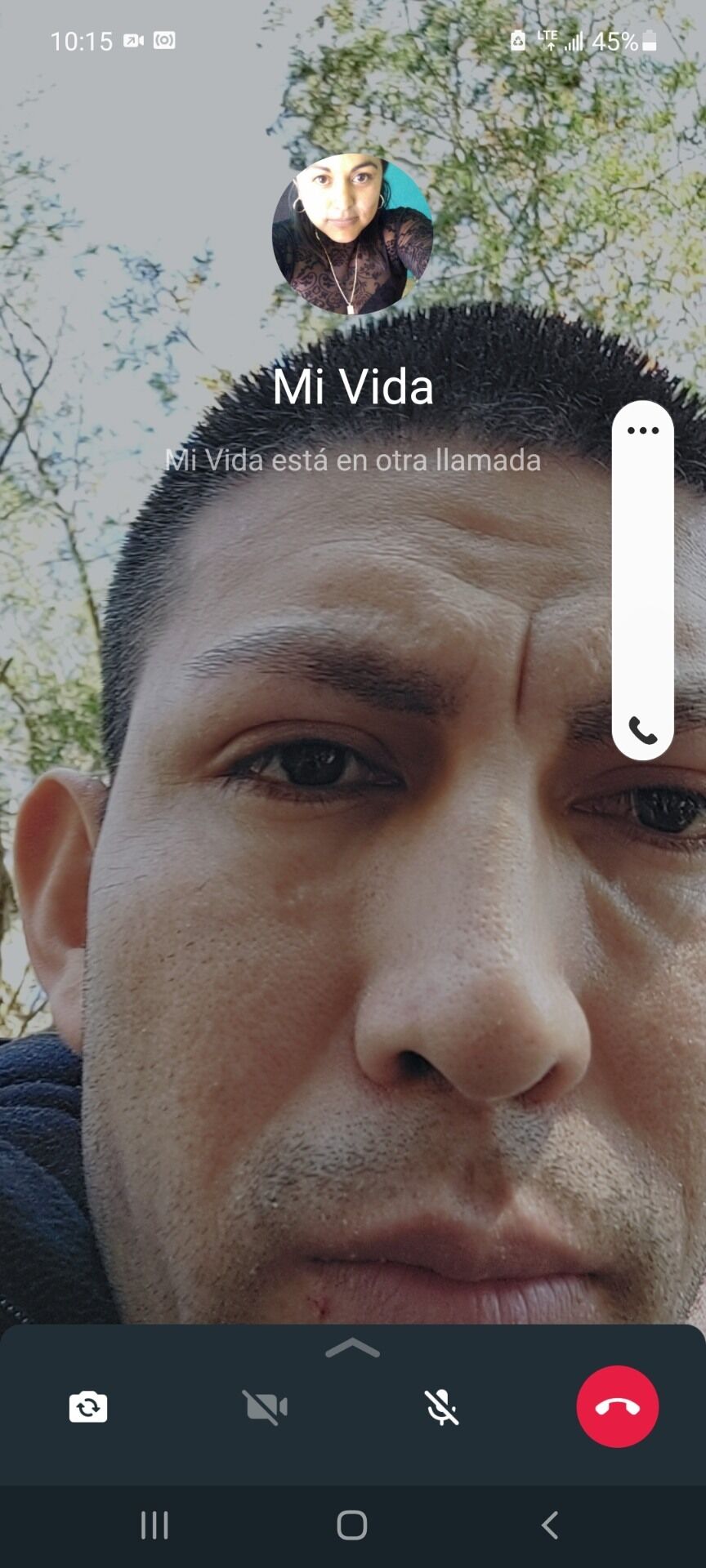
Task: Toggle the video camera
Action: (265, 1407)
